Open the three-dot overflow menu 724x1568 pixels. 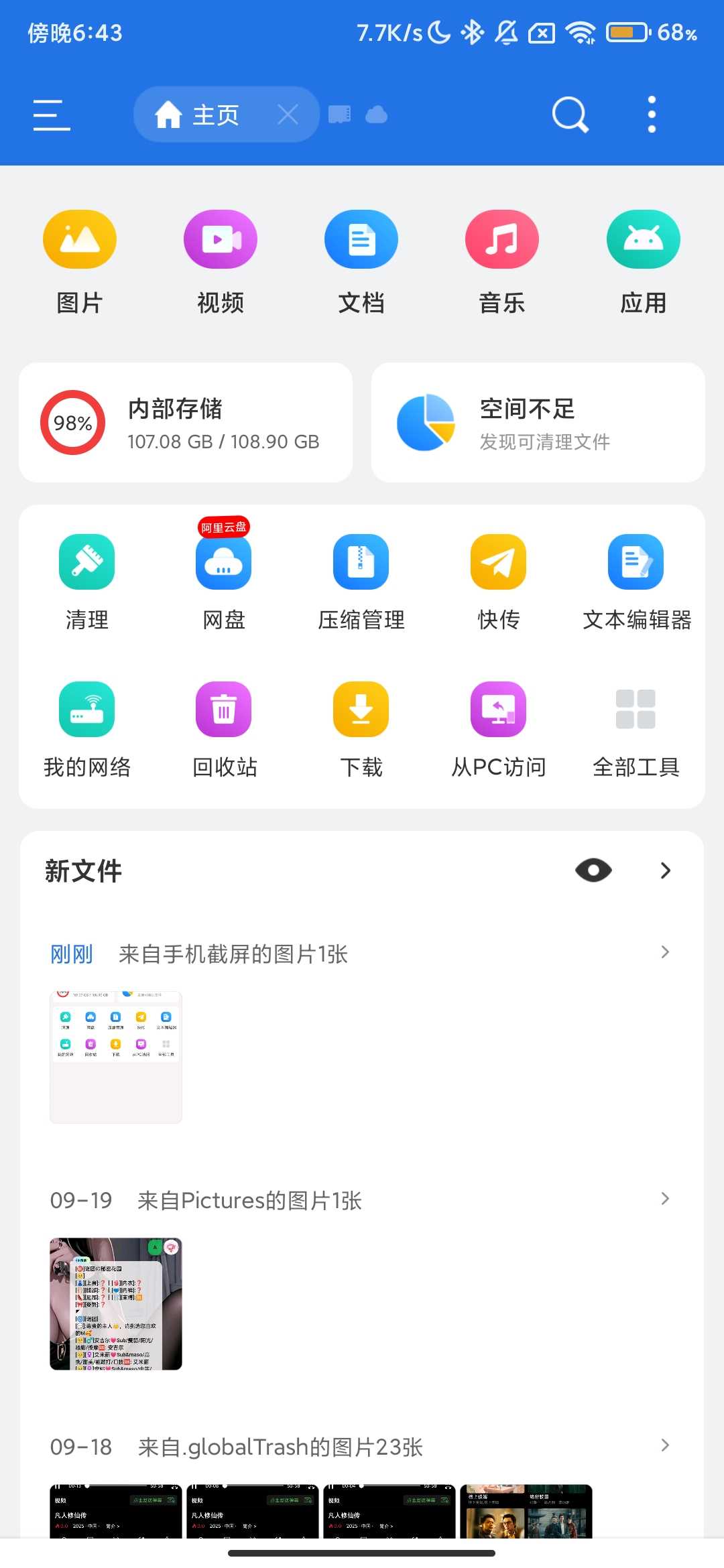point(651,113)
